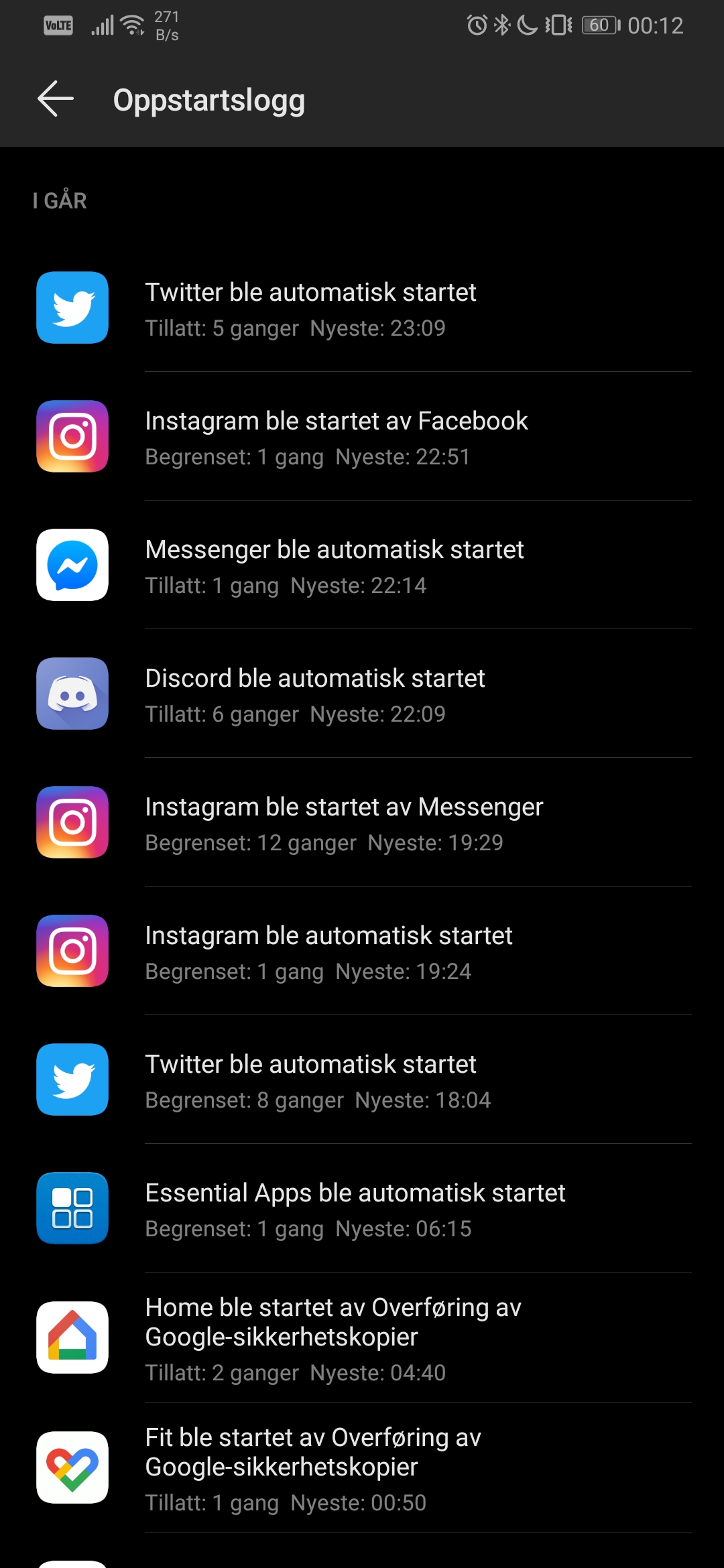724x1568 pixels.
Task: Open Home startet av Google-sikkerhetskopier row
Action: tap(362, 1338)
